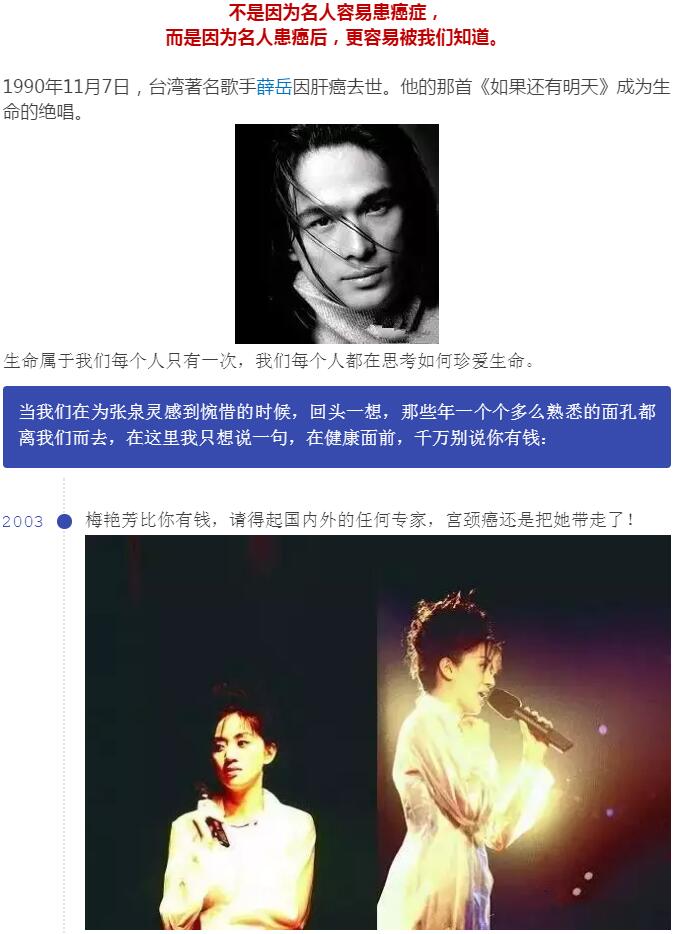View the black-and-white portrait photo of 薛岳
The width and height of the screenshot is (691, 934).
[337, 234]
